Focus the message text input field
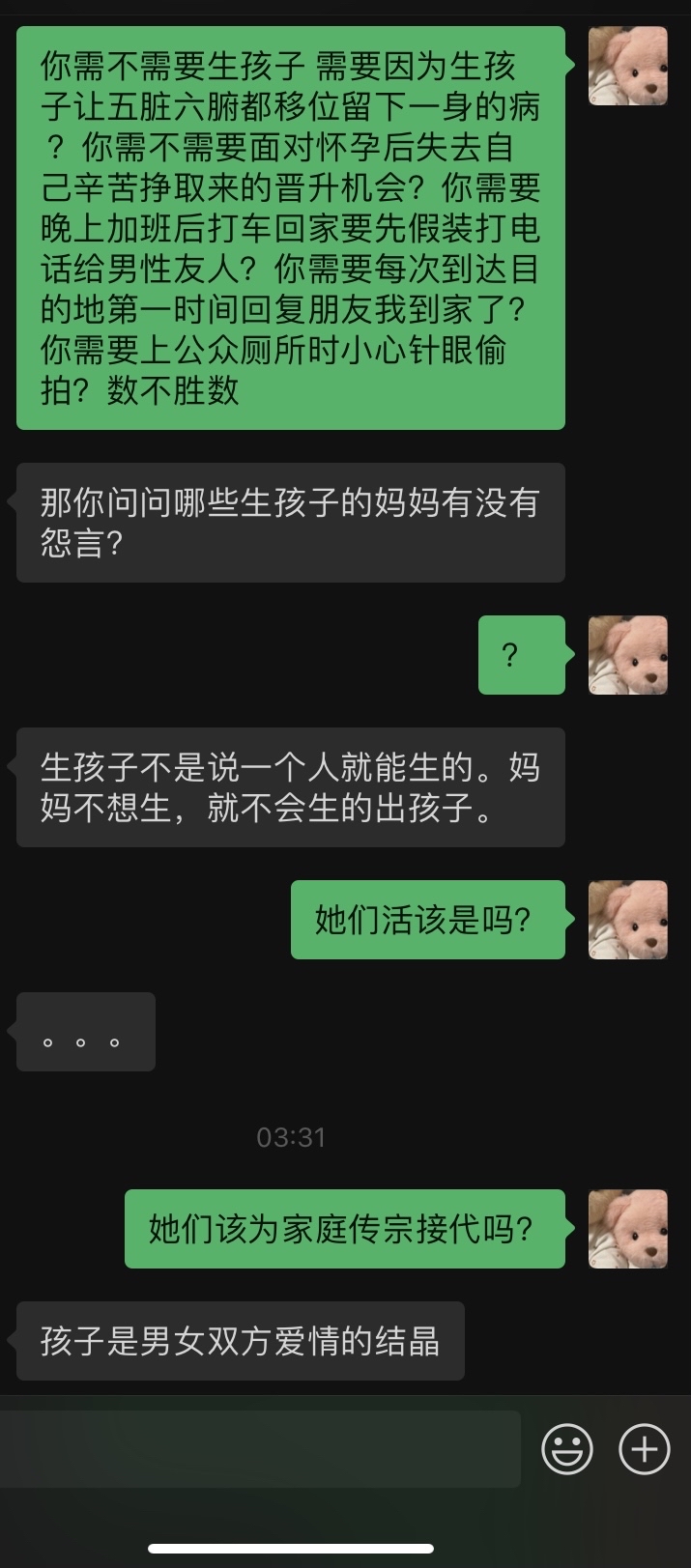Image resolution: width=691 pixels, height=1568 pixels. tap(259, 1448)
